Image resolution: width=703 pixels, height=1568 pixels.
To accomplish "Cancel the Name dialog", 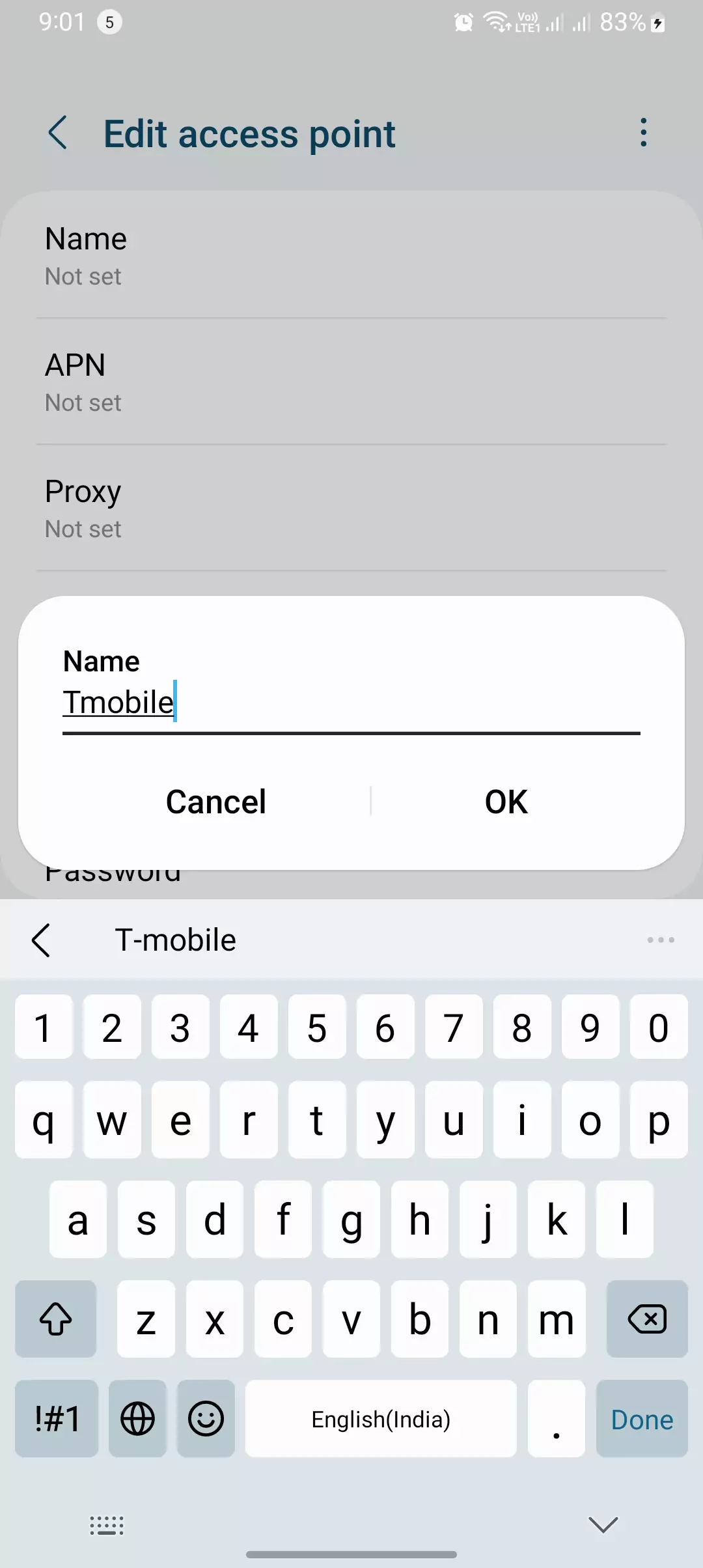I will [216, 802].
